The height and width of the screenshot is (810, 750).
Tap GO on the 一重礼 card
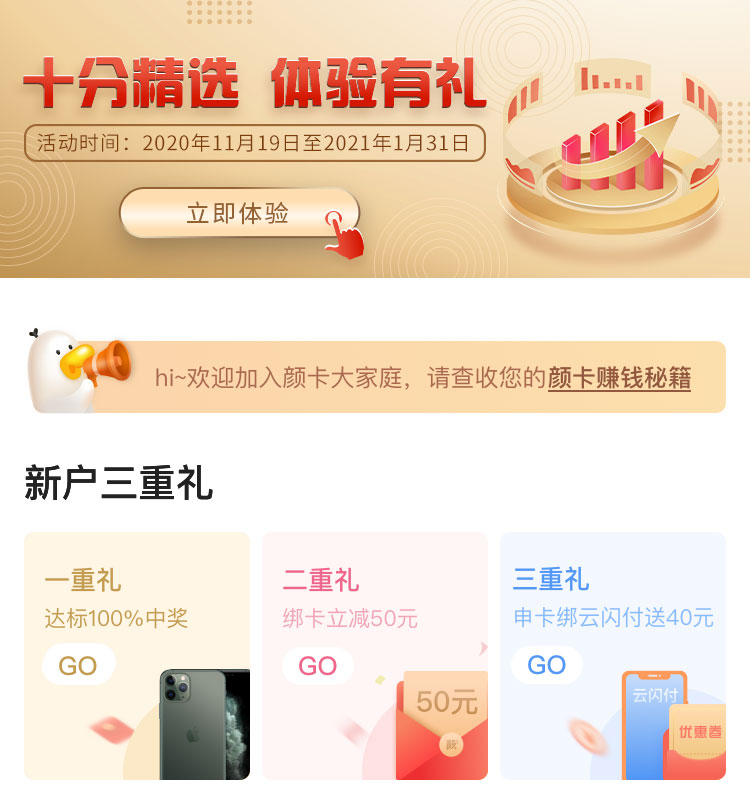(x=78, y=666)
